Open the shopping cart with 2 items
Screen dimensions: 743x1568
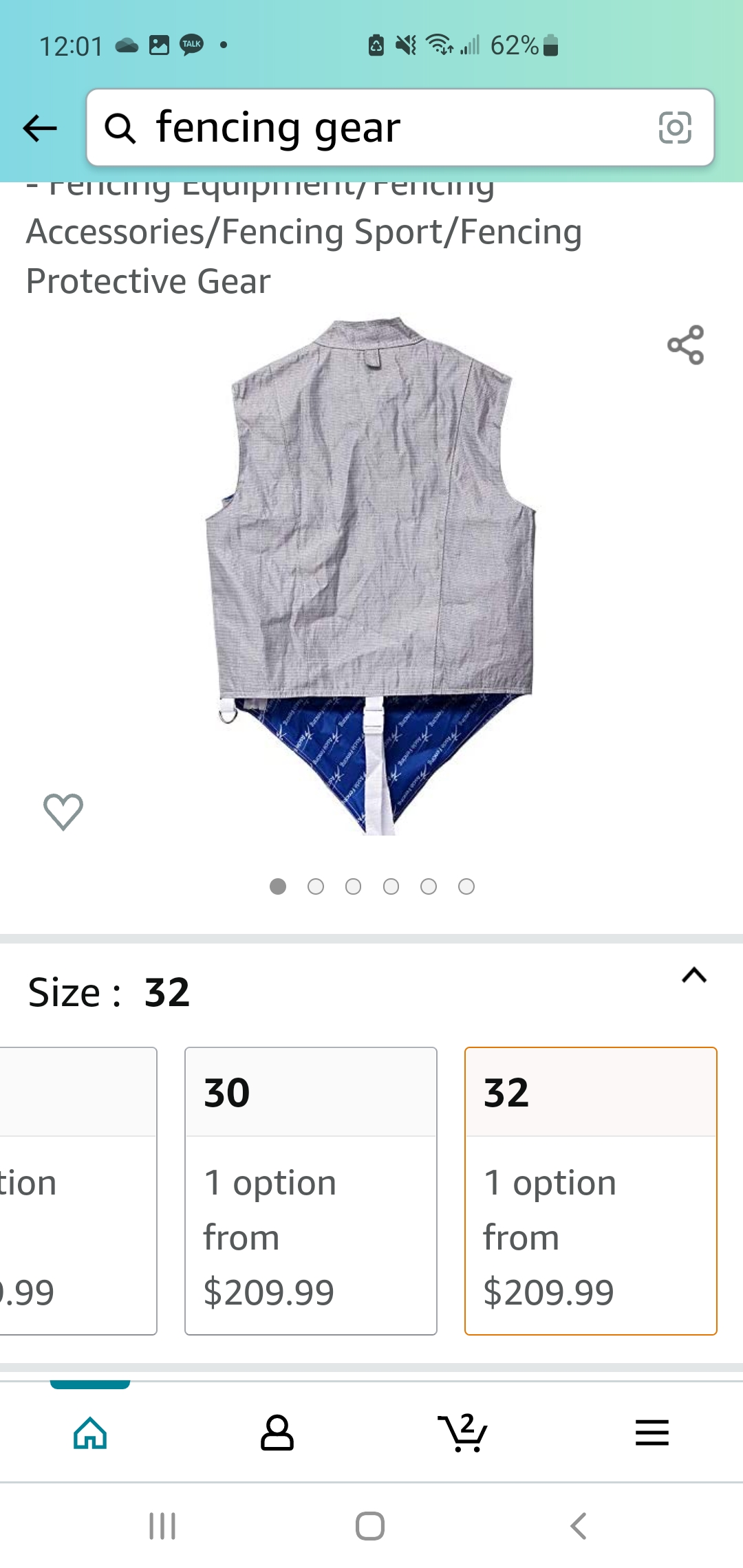pos(463,1433)
